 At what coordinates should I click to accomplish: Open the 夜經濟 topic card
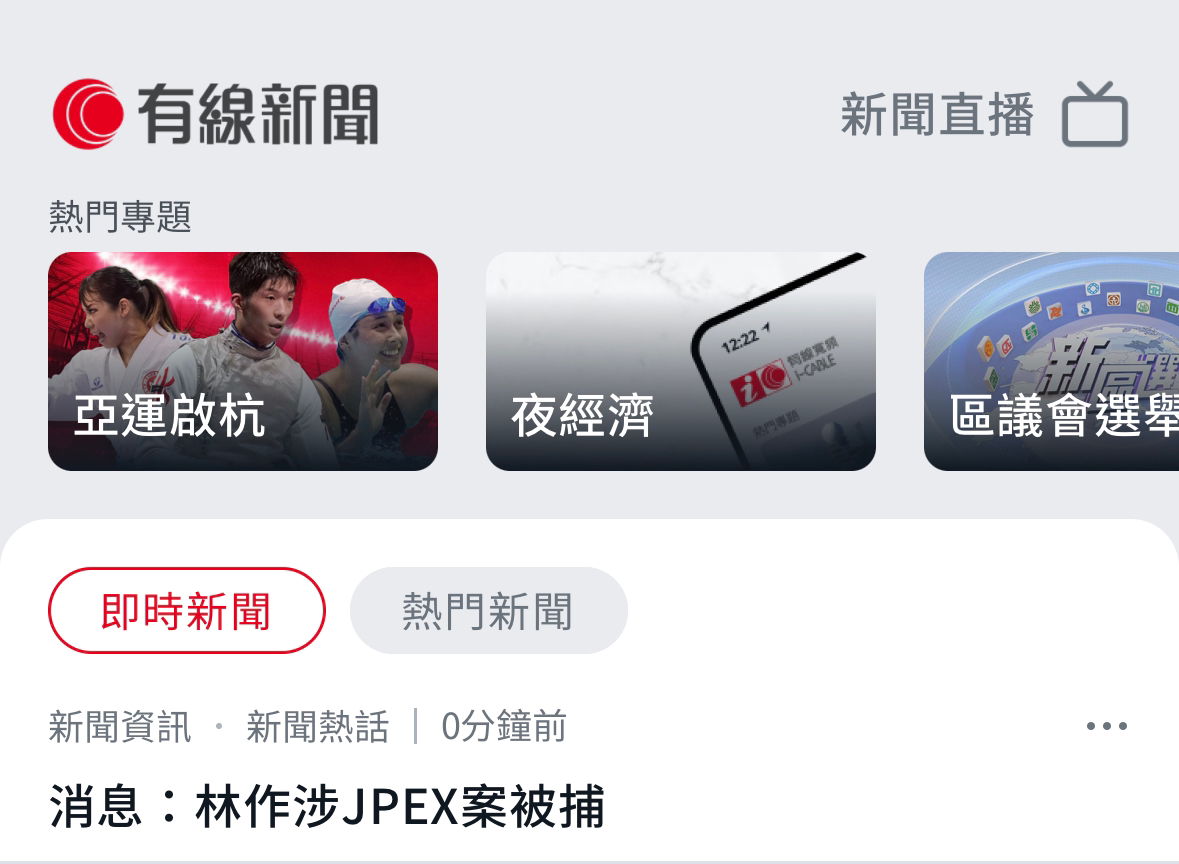click(680, 361)
